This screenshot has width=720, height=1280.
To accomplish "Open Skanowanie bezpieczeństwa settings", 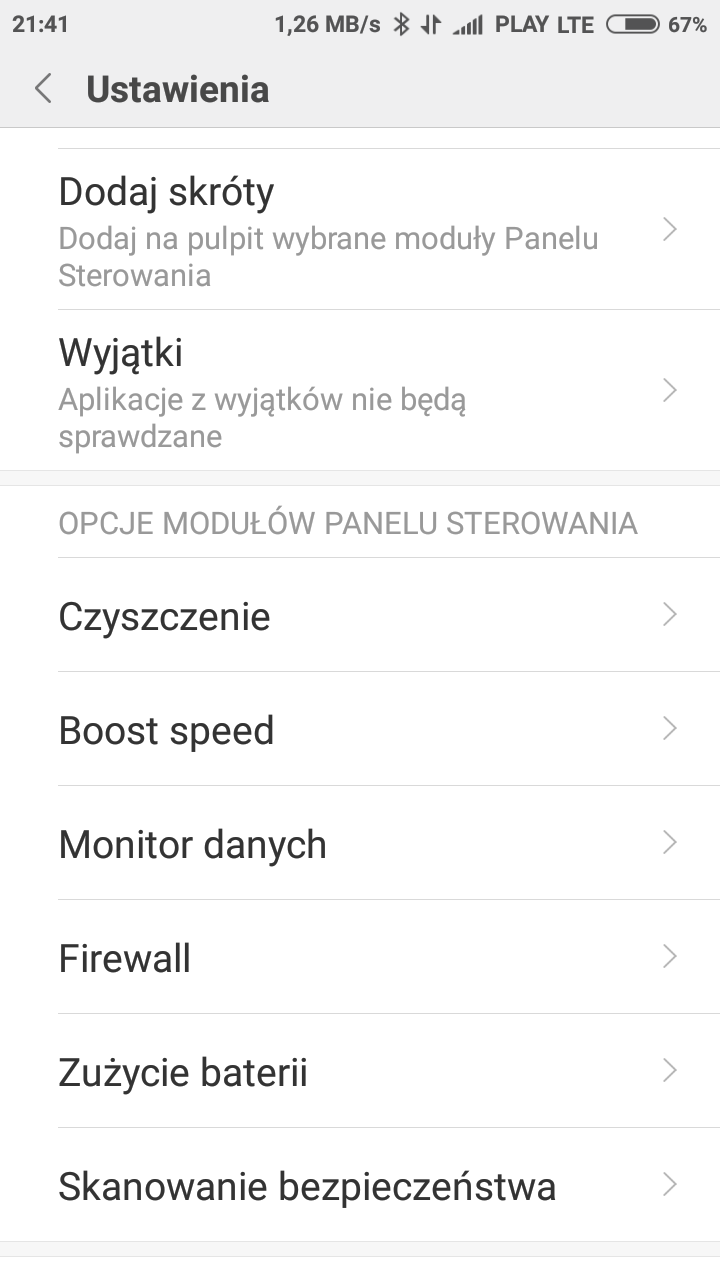I will pos(360,1185).
